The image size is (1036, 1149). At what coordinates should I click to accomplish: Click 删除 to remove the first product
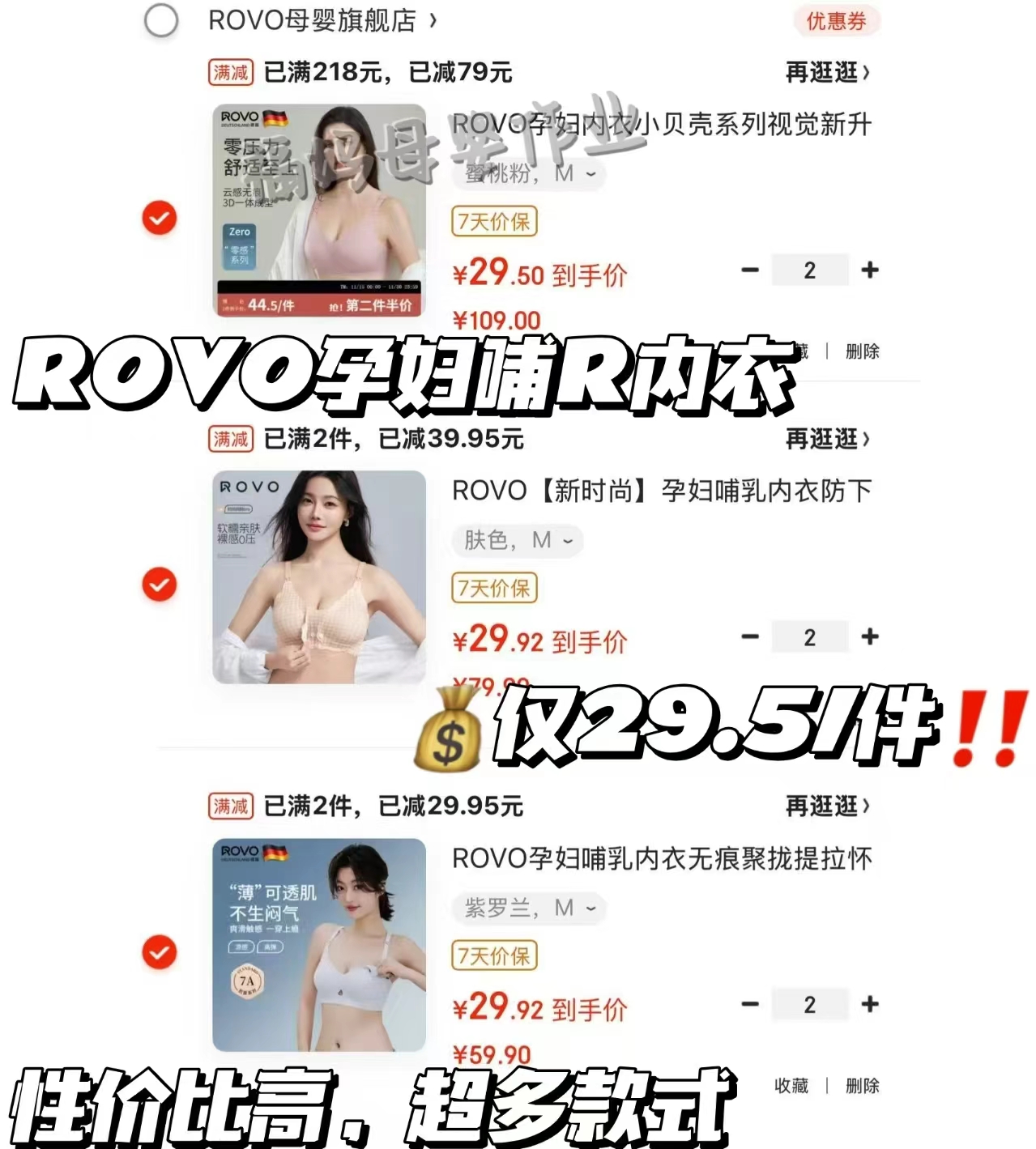tap(861, 351)
